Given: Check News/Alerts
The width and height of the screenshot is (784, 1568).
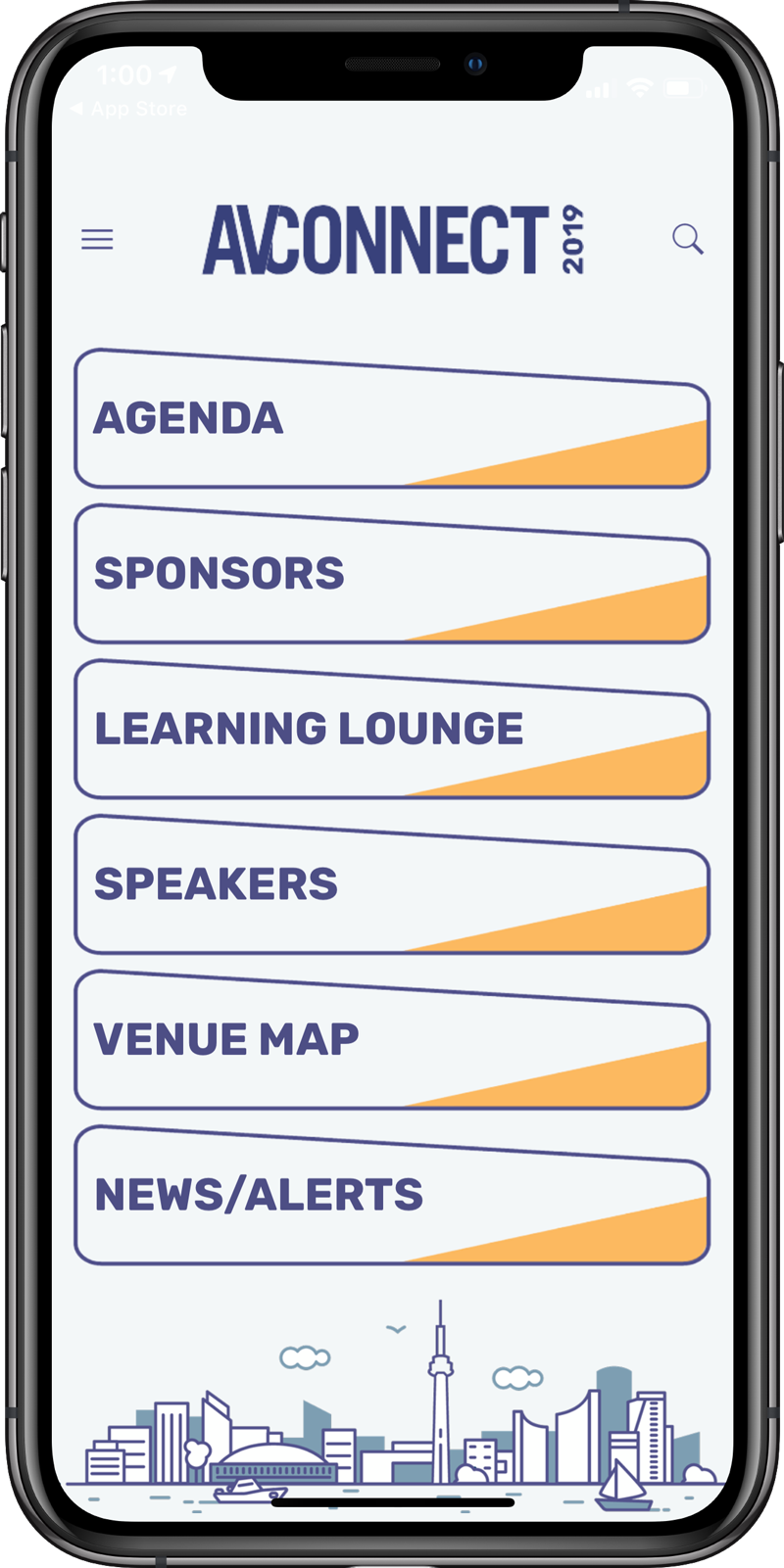Looking at the screenshot, I should coord(392,1195).
